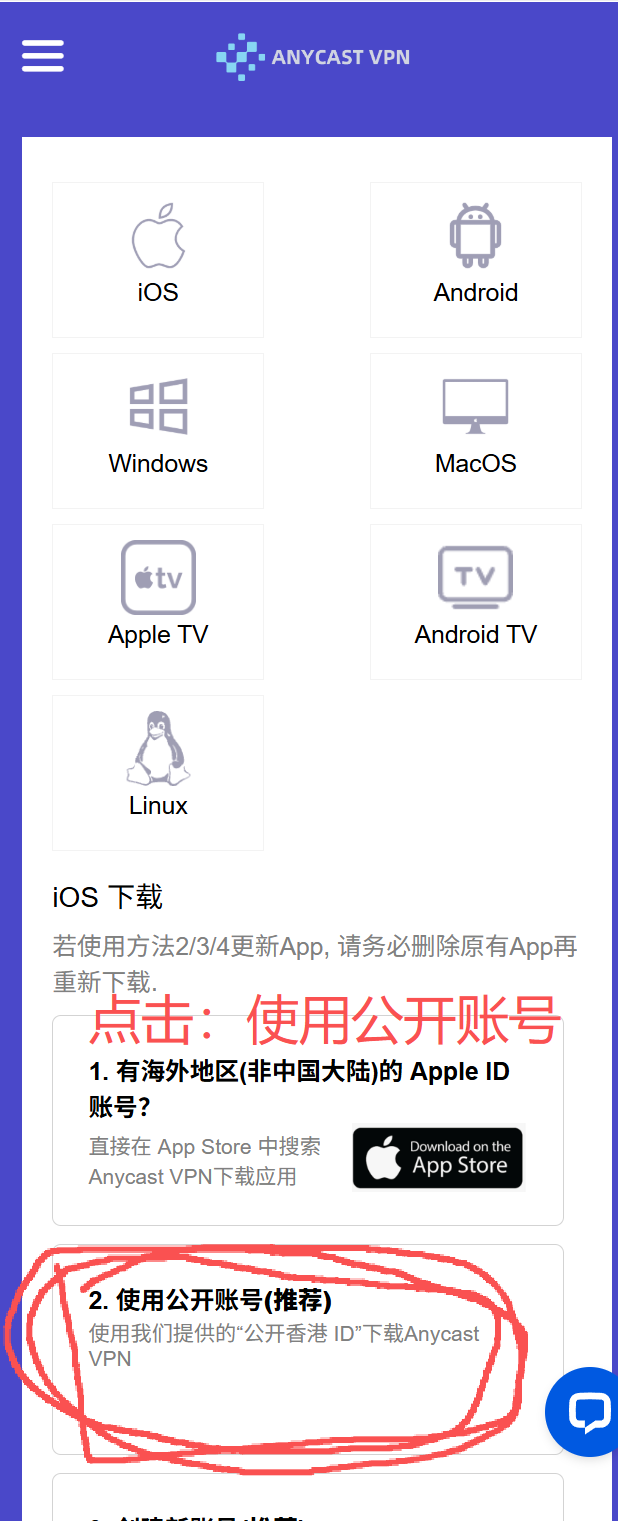Select the Linux platform tile

click(158, 773)
